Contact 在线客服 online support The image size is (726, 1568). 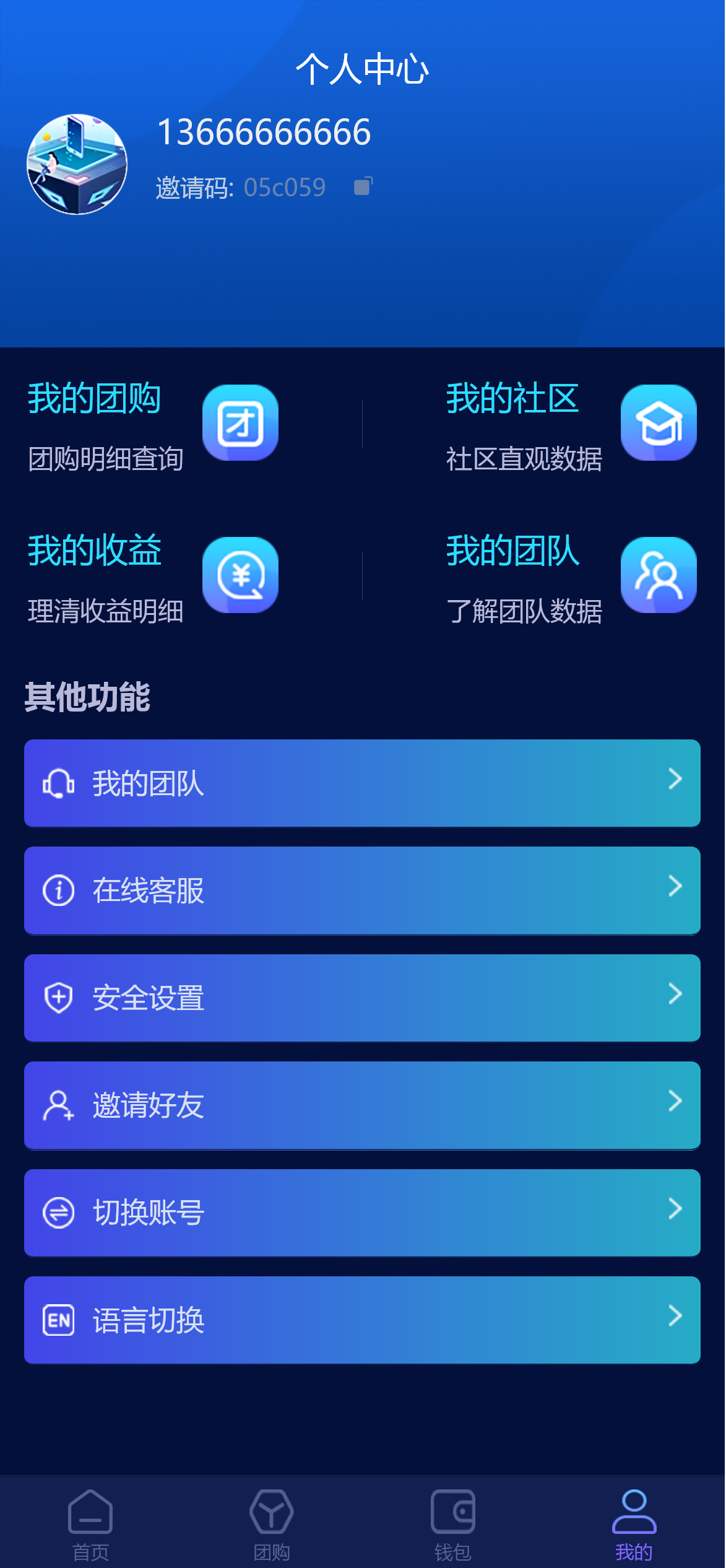pyautogui.click(x=362, y=891)
